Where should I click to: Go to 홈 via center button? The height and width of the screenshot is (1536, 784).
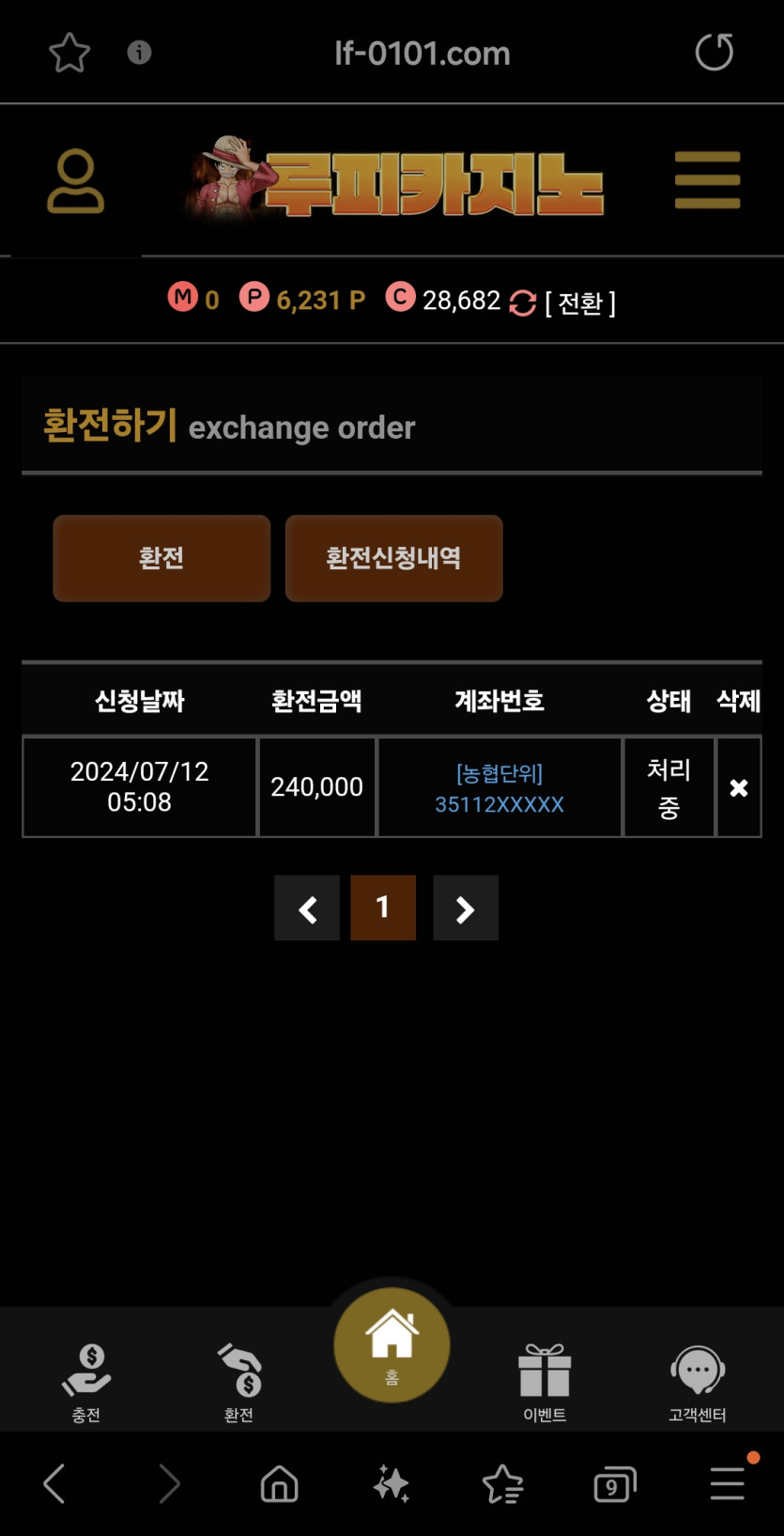(x=392, y=1345)
